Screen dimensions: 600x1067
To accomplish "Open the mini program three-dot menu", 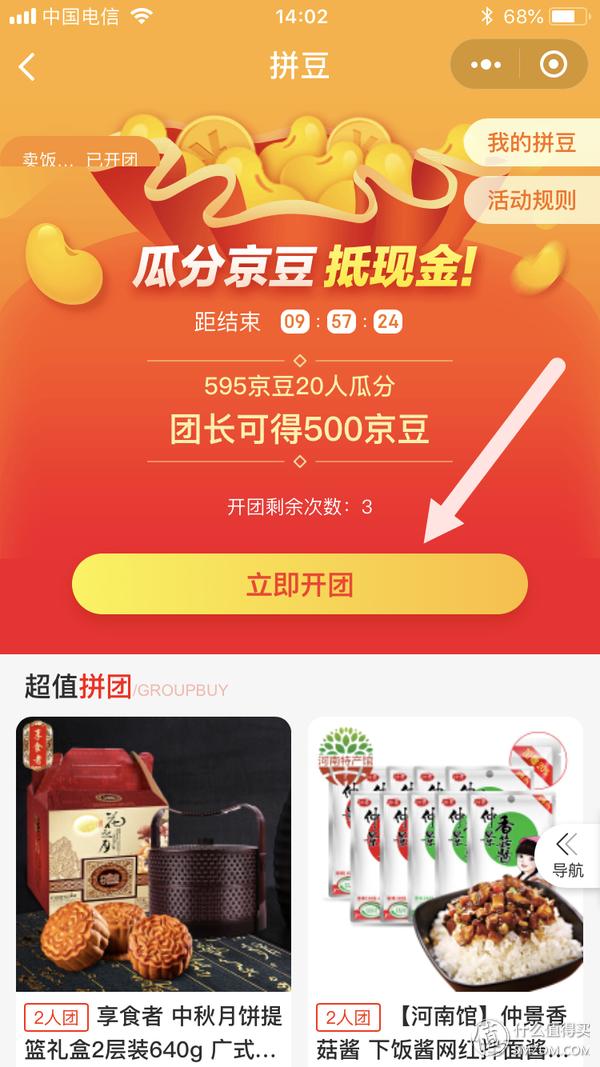I will pyautogui.click(x=486, y=65).
